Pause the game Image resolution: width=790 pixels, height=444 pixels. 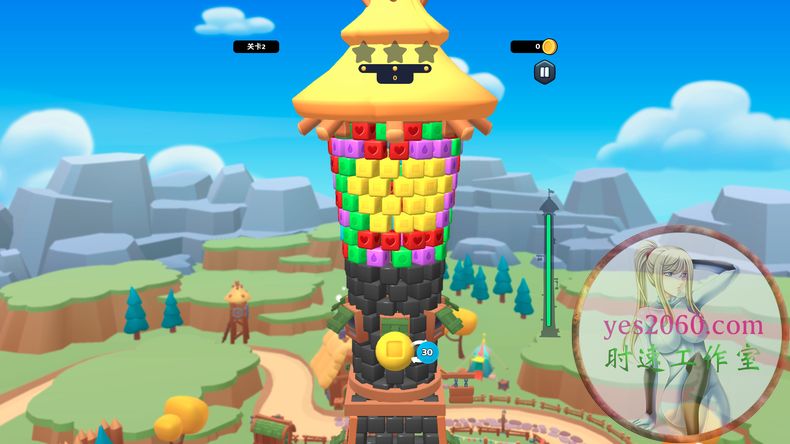point(544,72)
